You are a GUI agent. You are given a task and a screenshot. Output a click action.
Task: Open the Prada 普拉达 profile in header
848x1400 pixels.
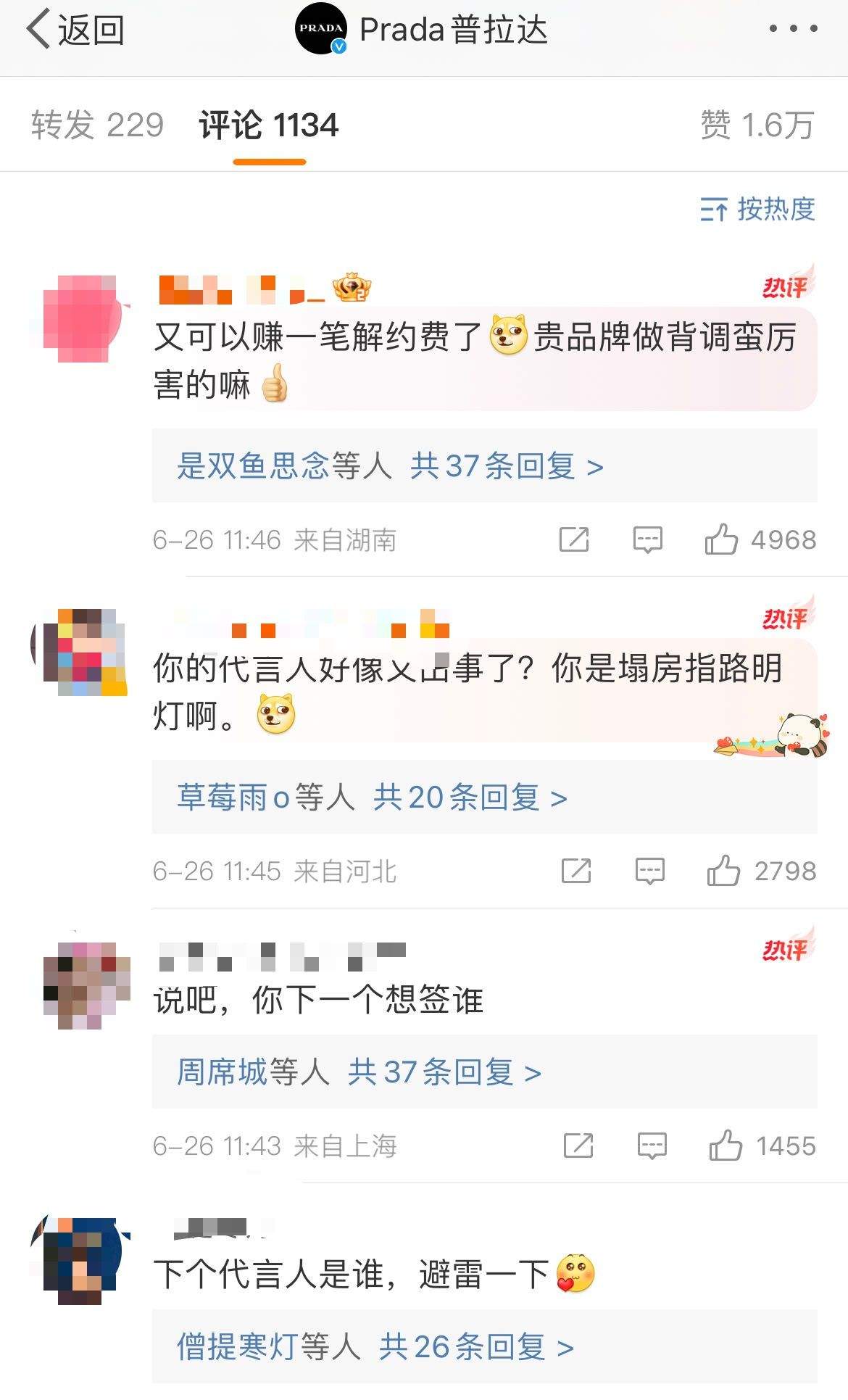[x=422, y=30]
